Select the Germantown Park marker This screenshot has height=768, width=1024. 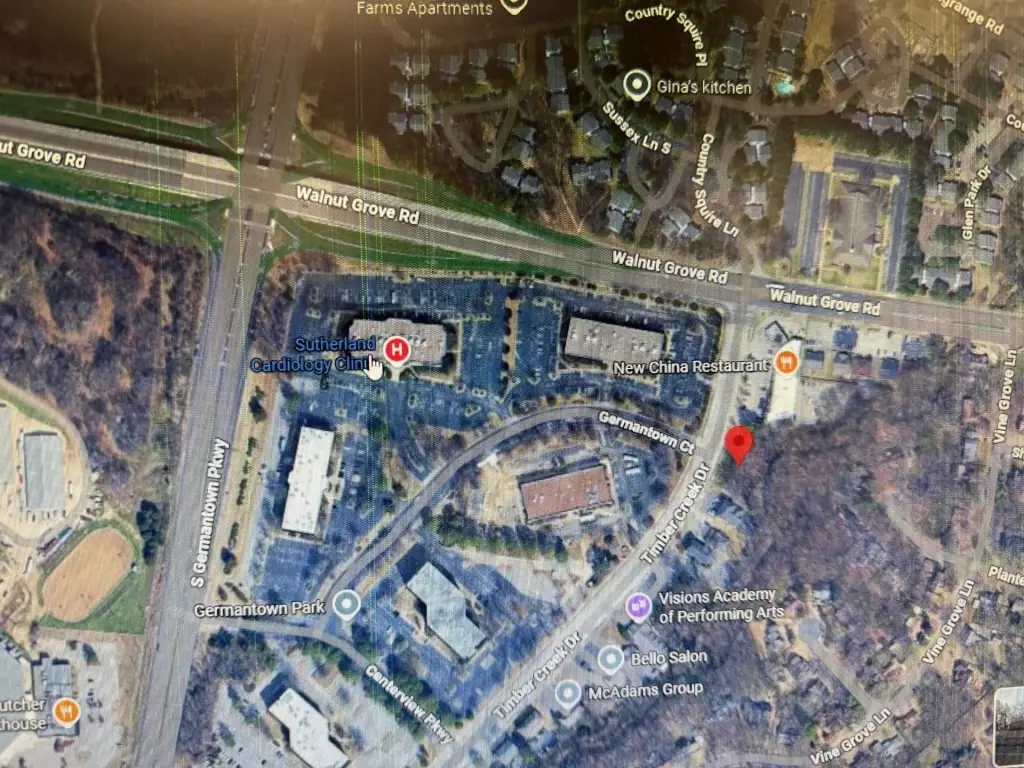(347, 604)
